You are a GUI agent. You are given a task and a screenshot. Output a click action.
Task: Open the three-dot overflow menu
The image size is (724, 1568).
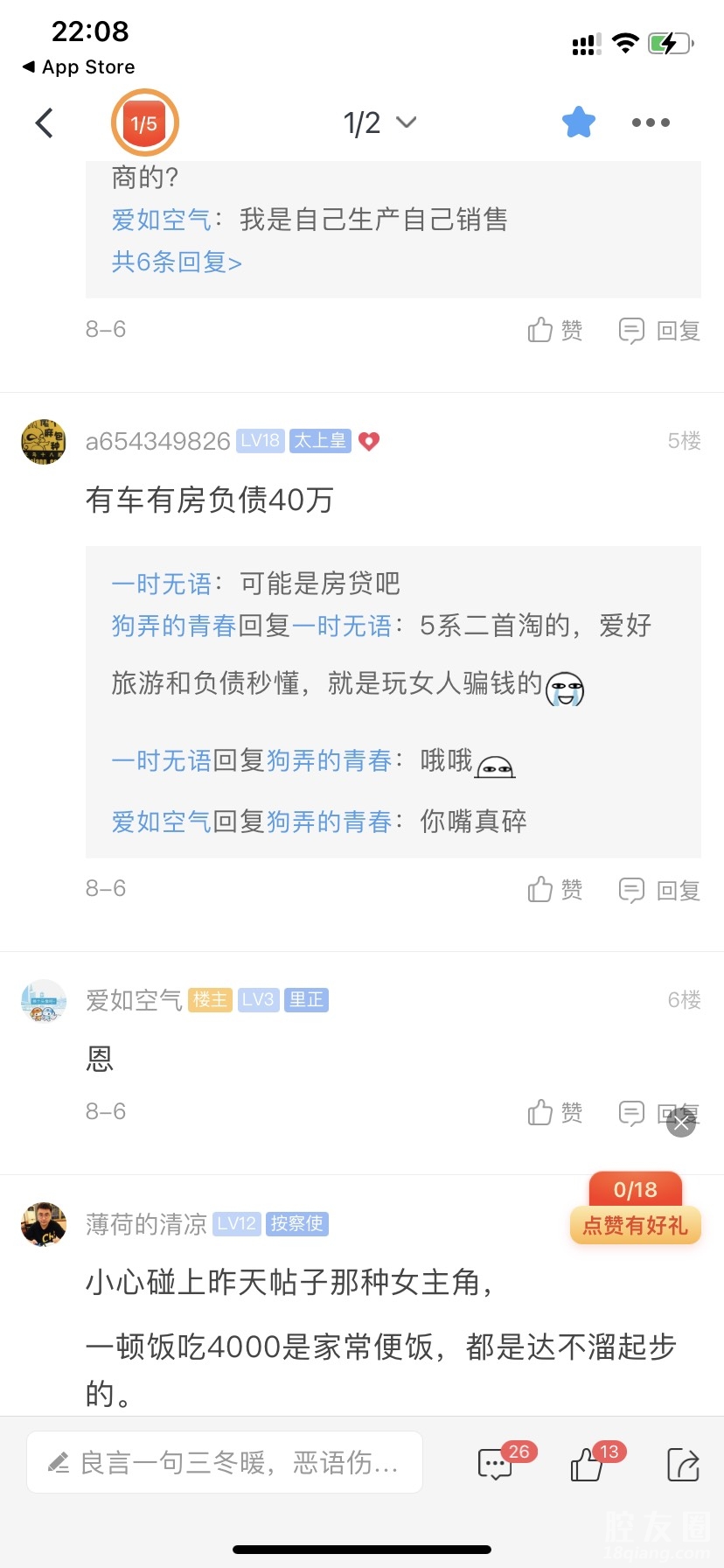651,122
